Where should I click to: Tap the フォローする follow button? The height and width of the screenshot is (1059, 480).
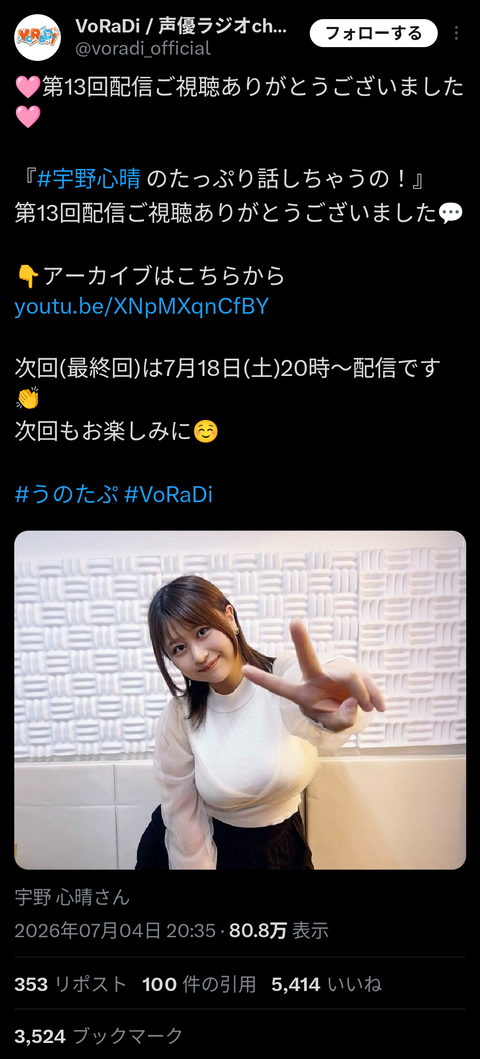point(373,33)
